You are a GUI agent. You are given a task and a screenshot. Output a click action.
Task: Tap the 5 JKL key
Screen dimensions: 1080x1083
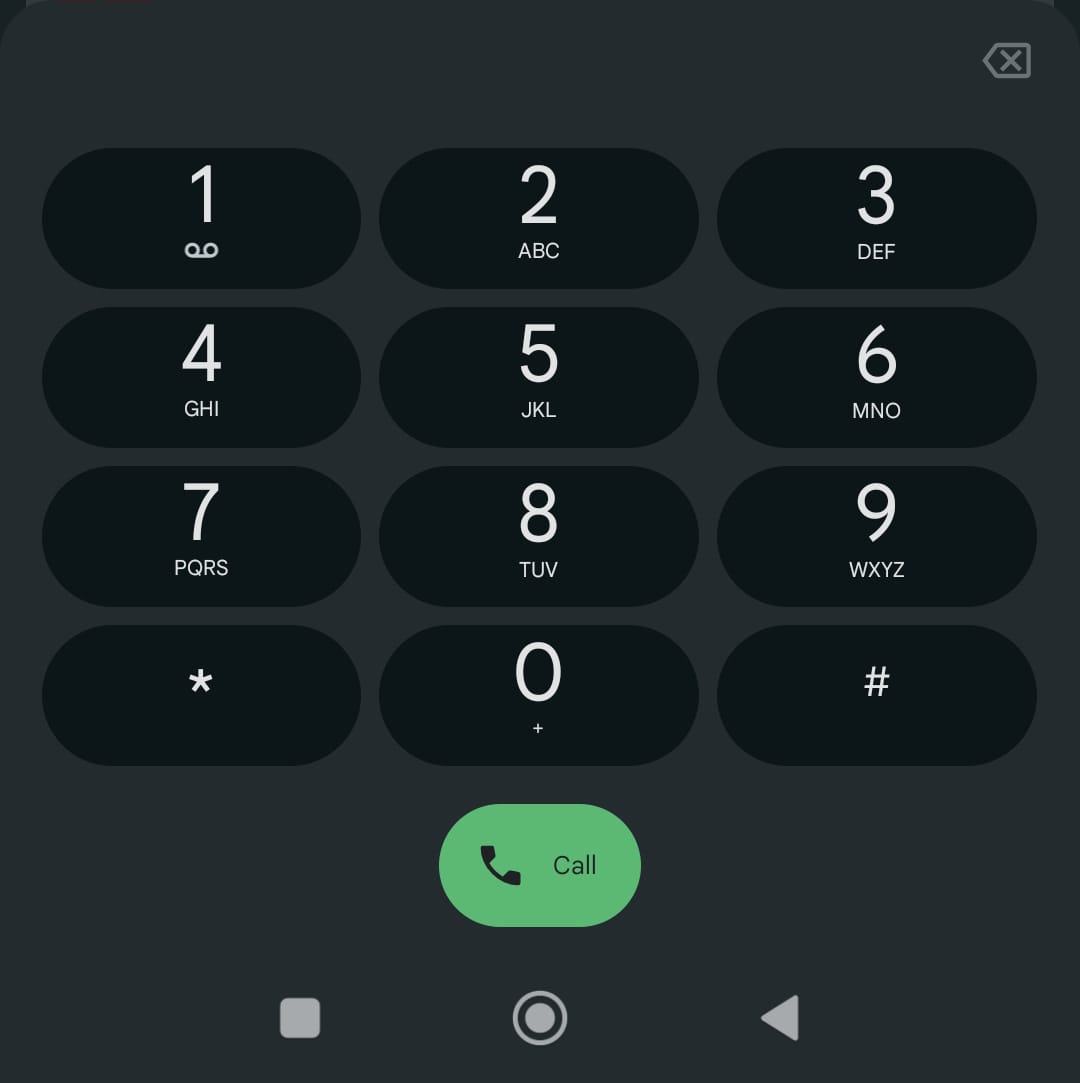539,377
